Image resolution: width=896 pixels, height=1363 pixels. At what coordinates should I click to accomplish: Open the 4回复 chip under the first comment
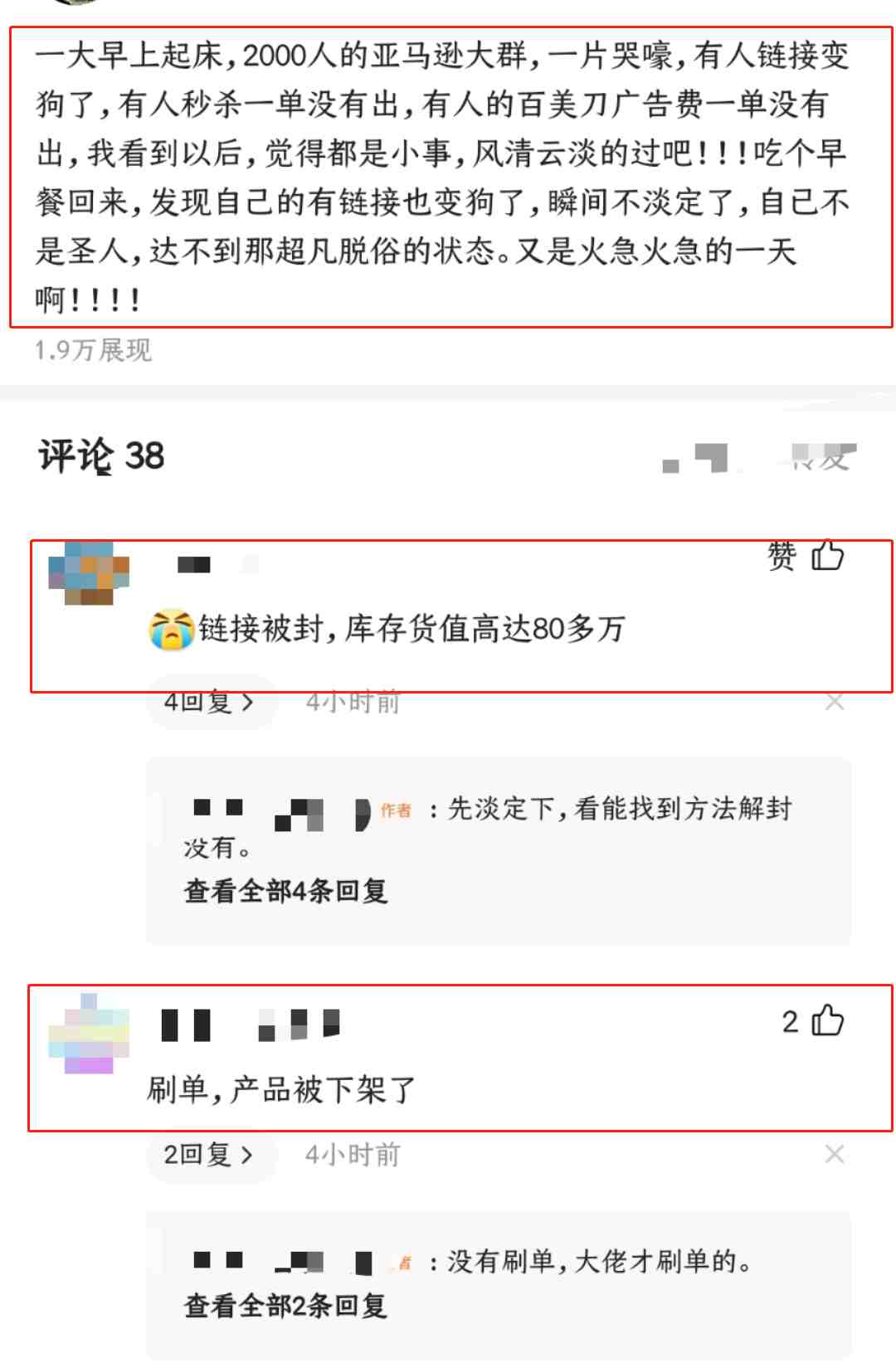(209, 703)
